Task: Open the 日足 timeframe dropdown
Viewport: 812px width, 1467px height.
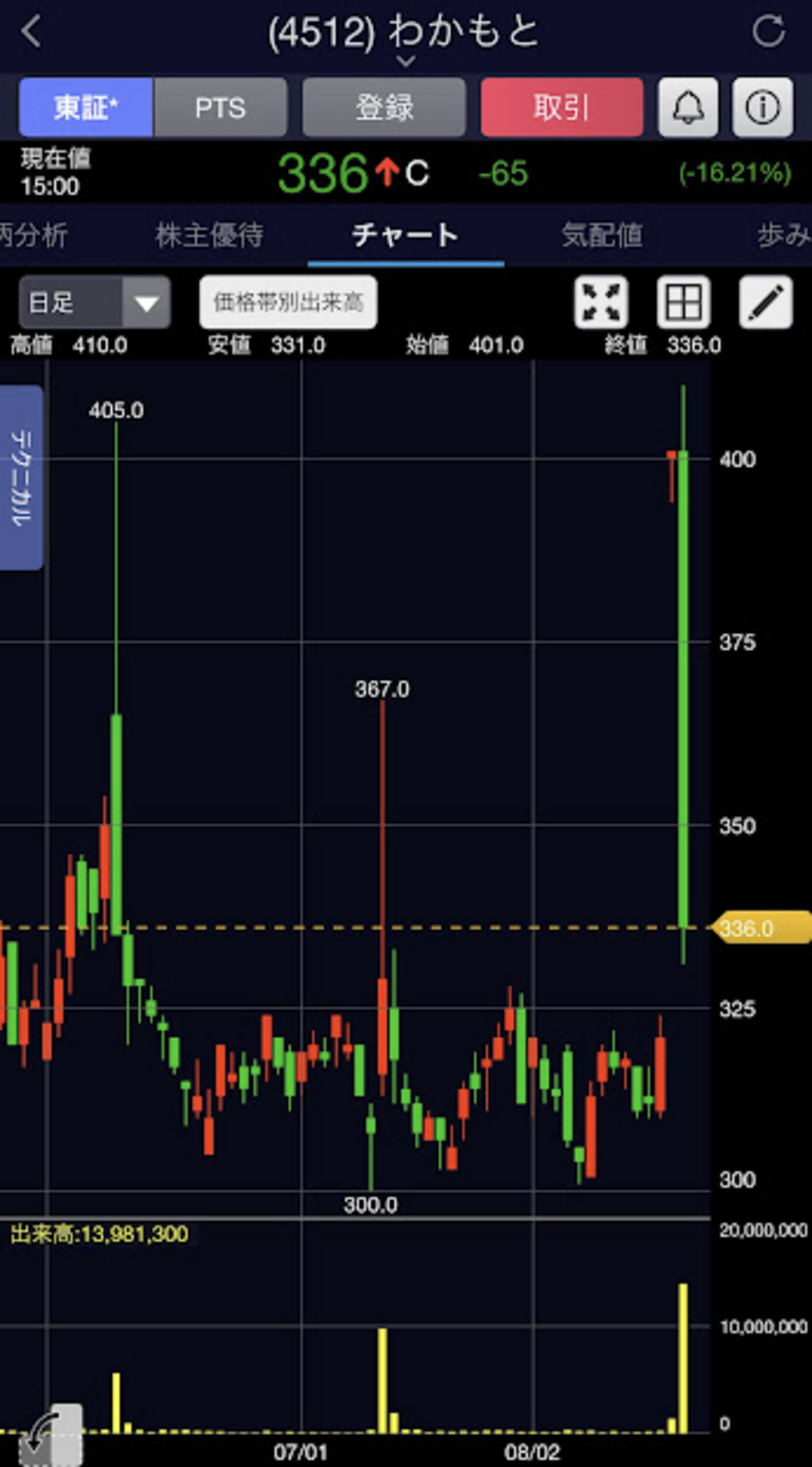Action: tap(94, 302)
